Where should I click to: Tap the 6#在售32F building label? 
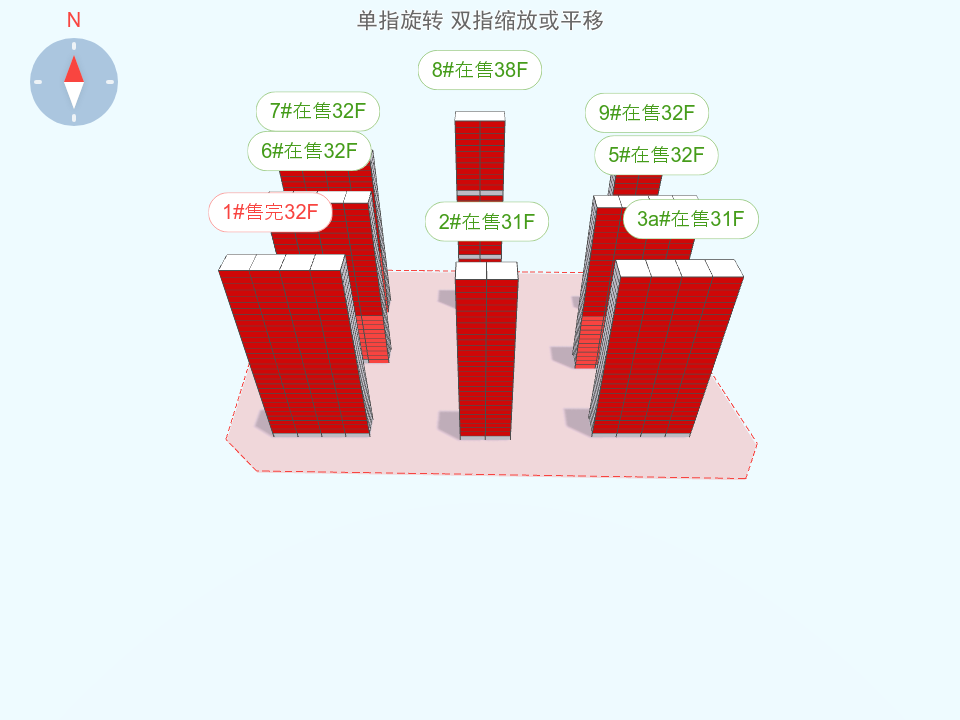[309, 151]
